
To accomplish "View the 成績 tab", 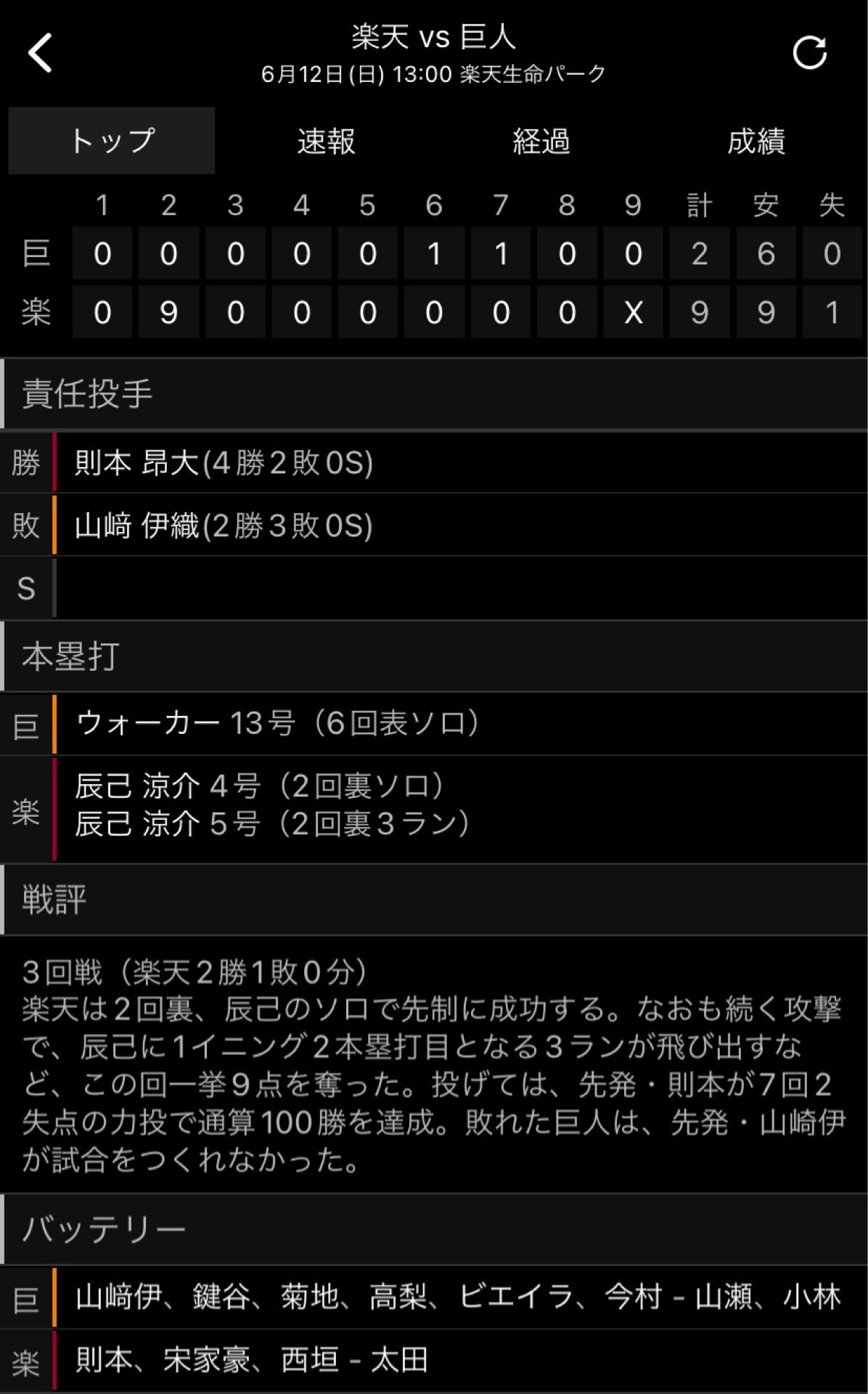I will point(756,141).
